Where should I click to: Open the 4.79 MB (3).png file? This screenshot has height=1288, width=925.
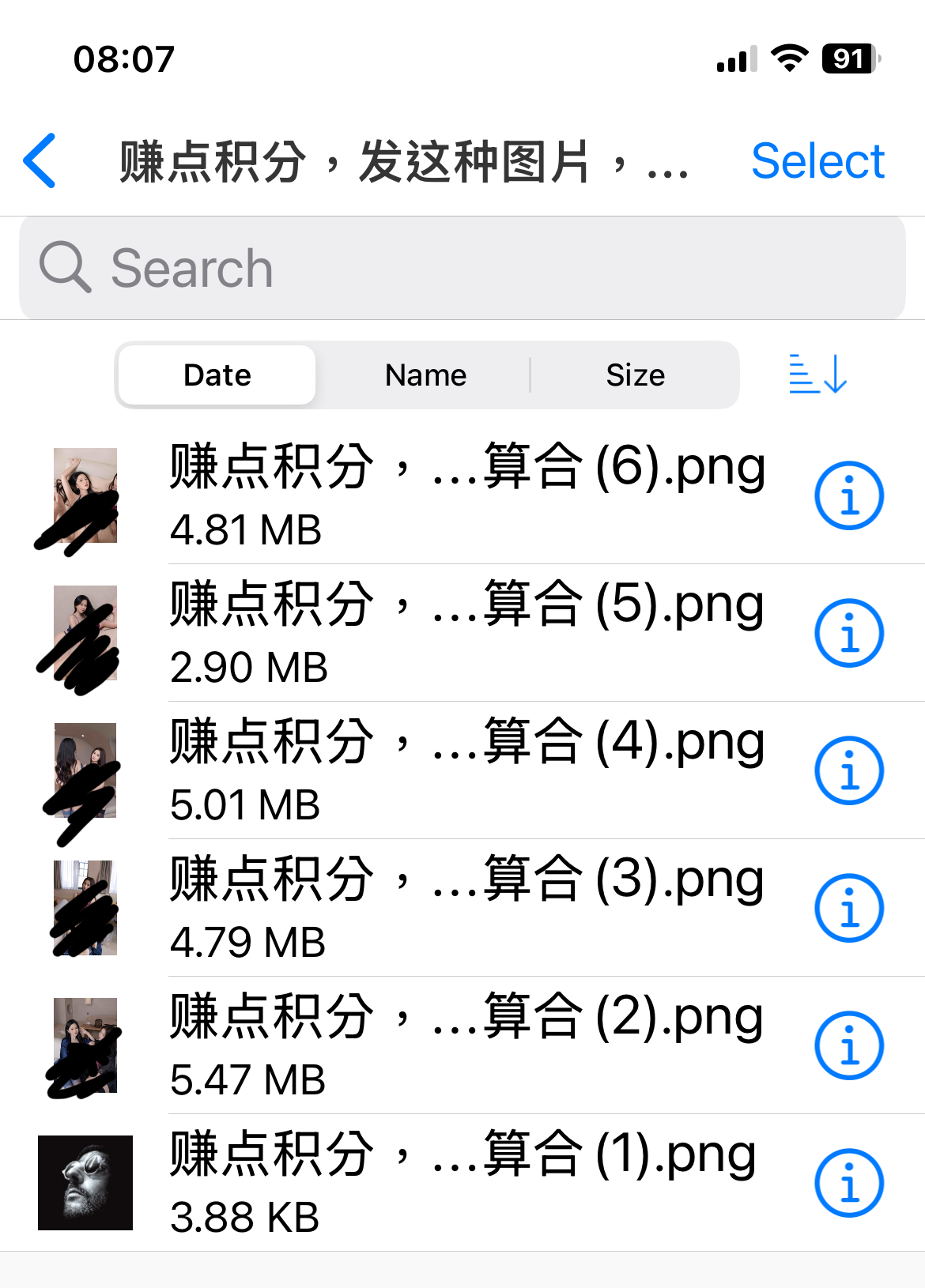466,908
